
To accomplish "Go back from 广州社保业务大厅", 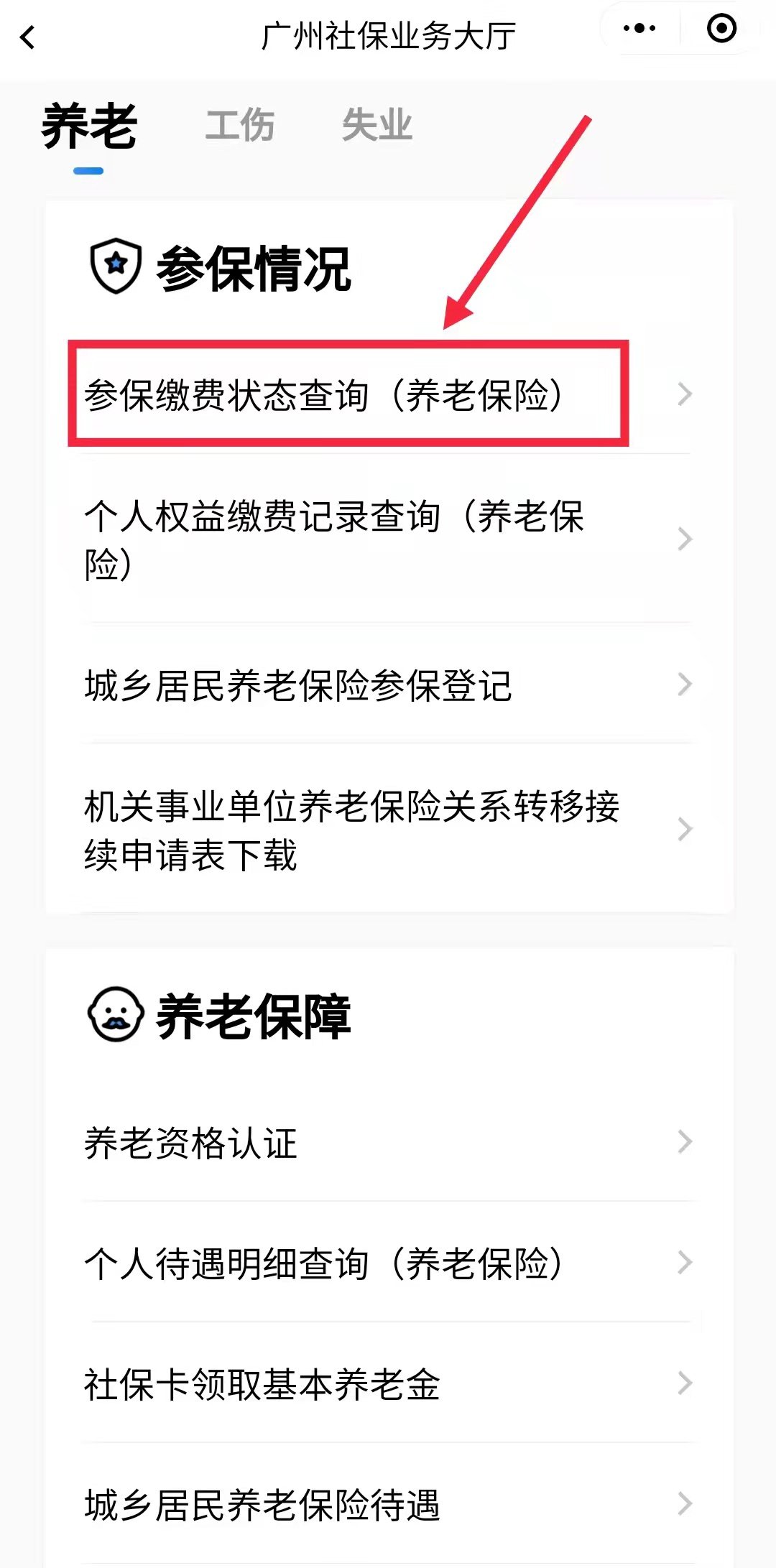I will coord(27,37).
